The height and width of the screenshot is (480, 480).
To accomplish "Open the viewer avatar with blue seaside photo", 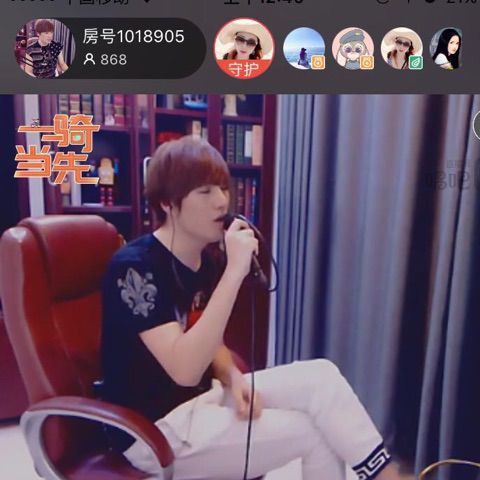I will pyautogui.click(x=304, y=48).
